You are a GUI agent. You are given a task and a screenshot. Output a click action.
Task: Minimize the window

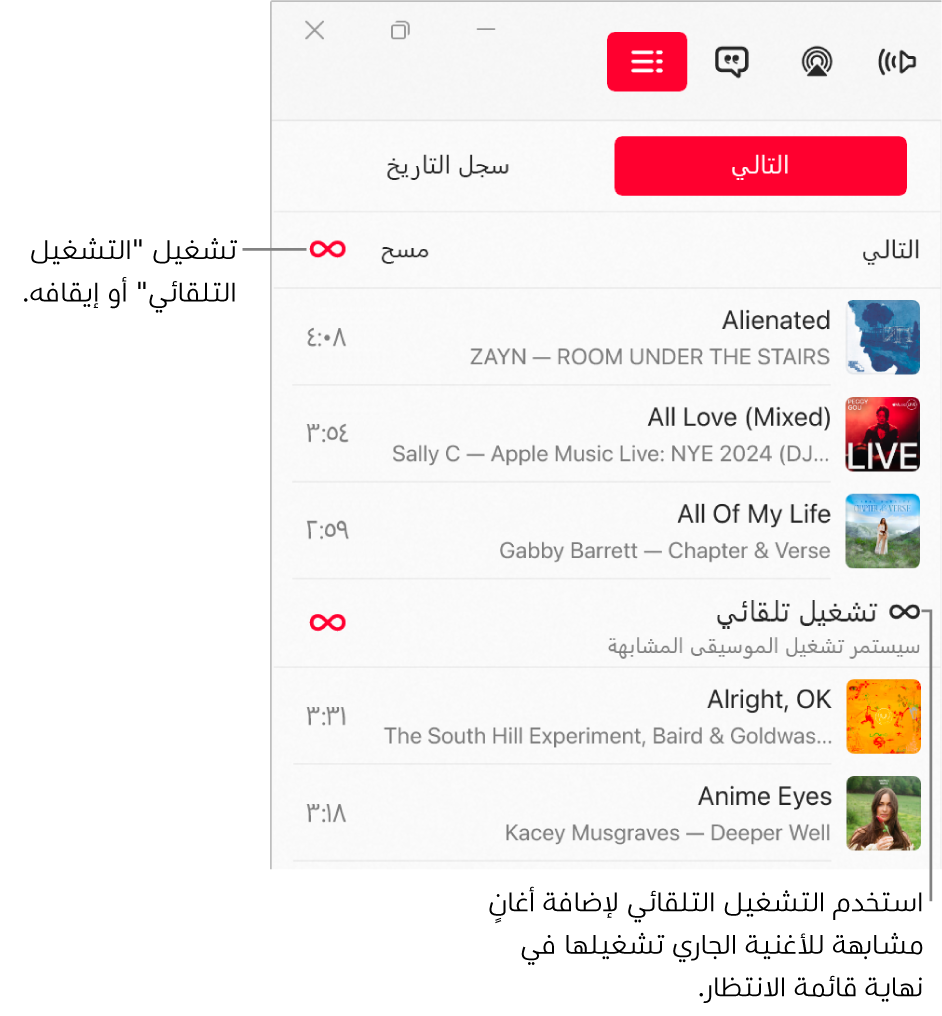pos(486,30)
